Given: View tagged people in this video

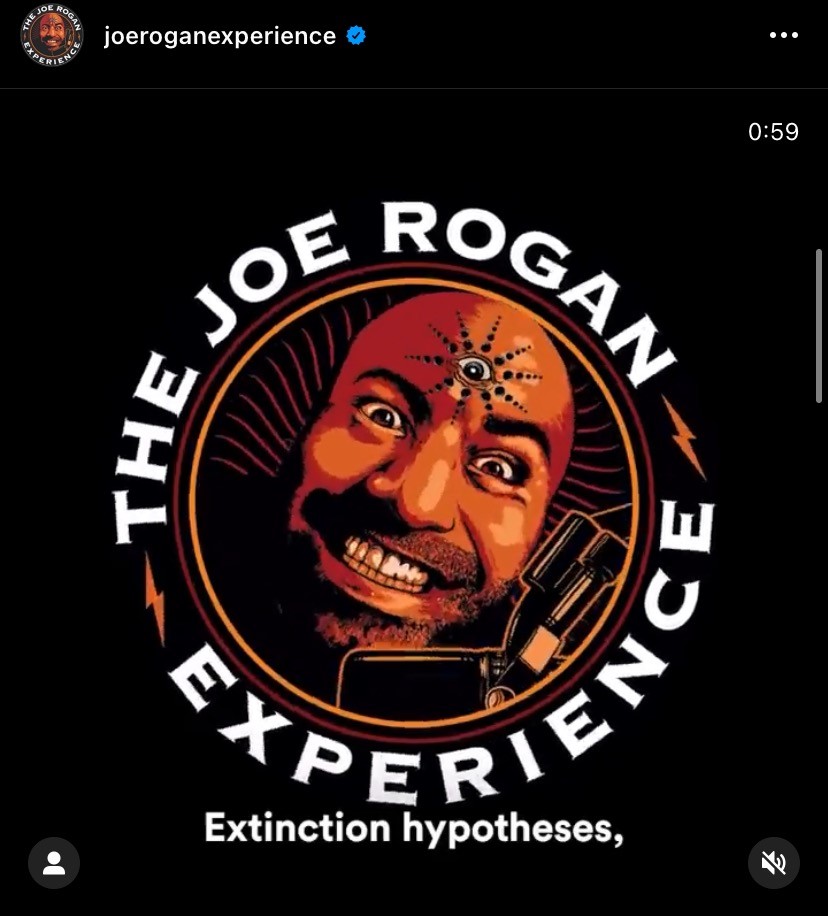Looking at the screenshot, I should tap(54, 862).
